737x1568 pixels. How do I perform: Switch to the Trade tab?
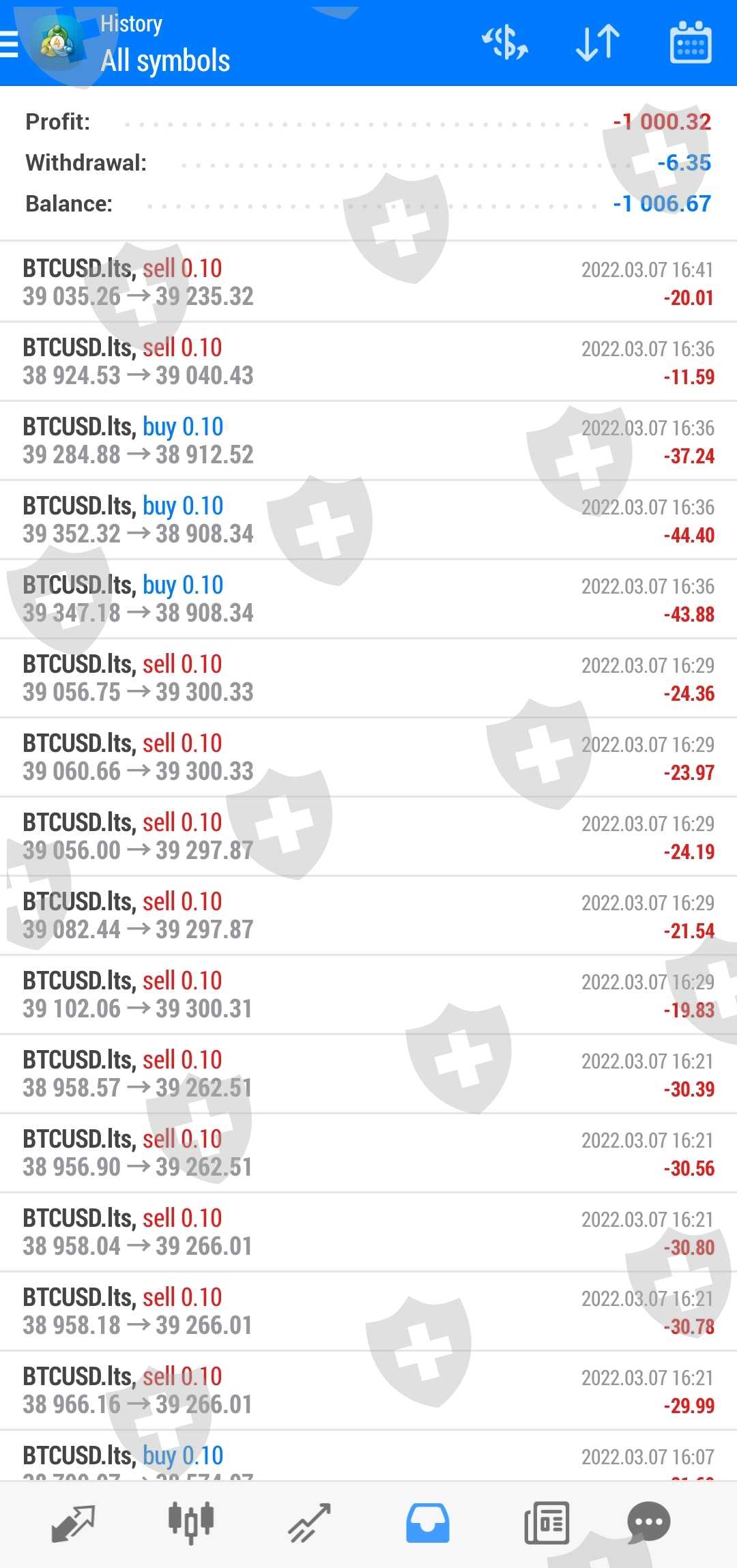coord(310,1523)
